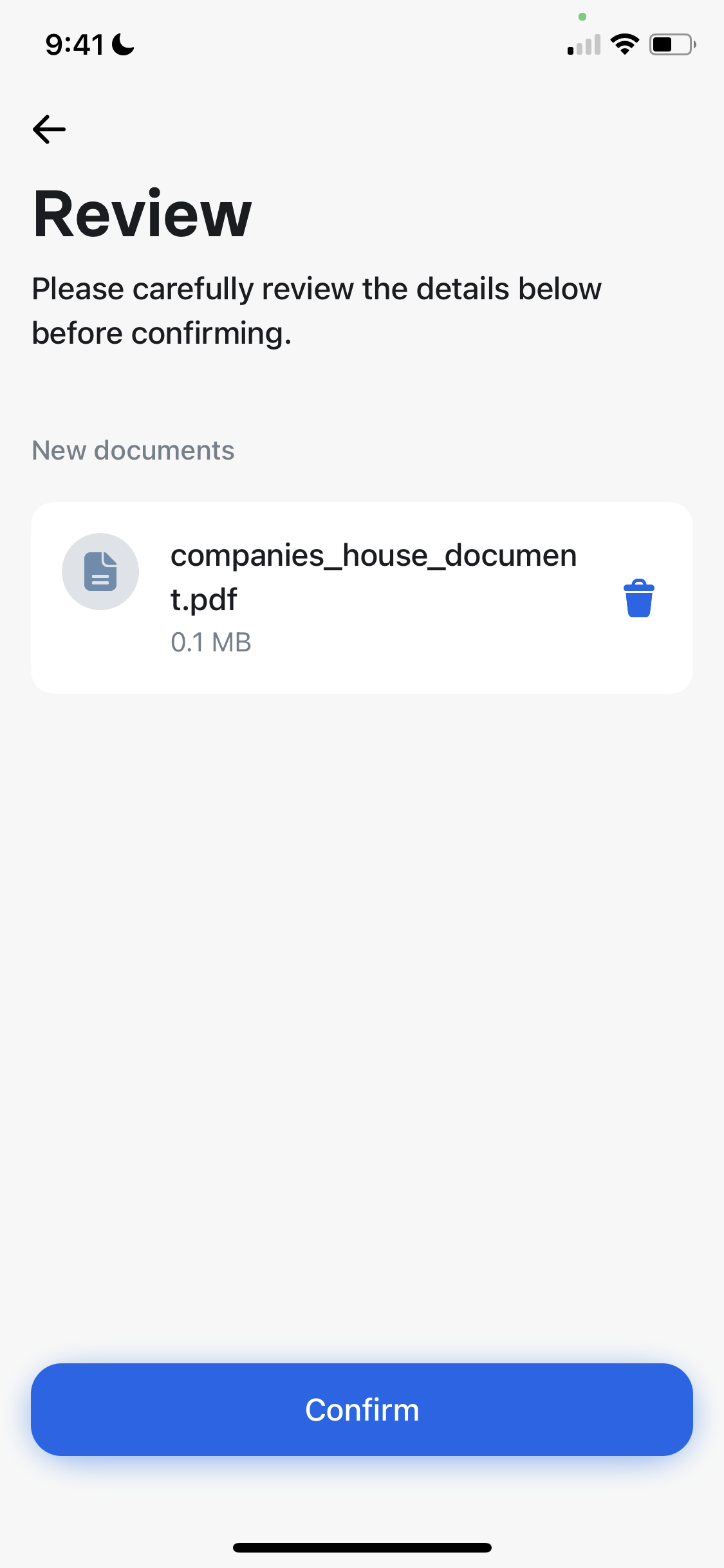Tap the Review page title
724x1568 pixels.
click(x=142, y=212)
